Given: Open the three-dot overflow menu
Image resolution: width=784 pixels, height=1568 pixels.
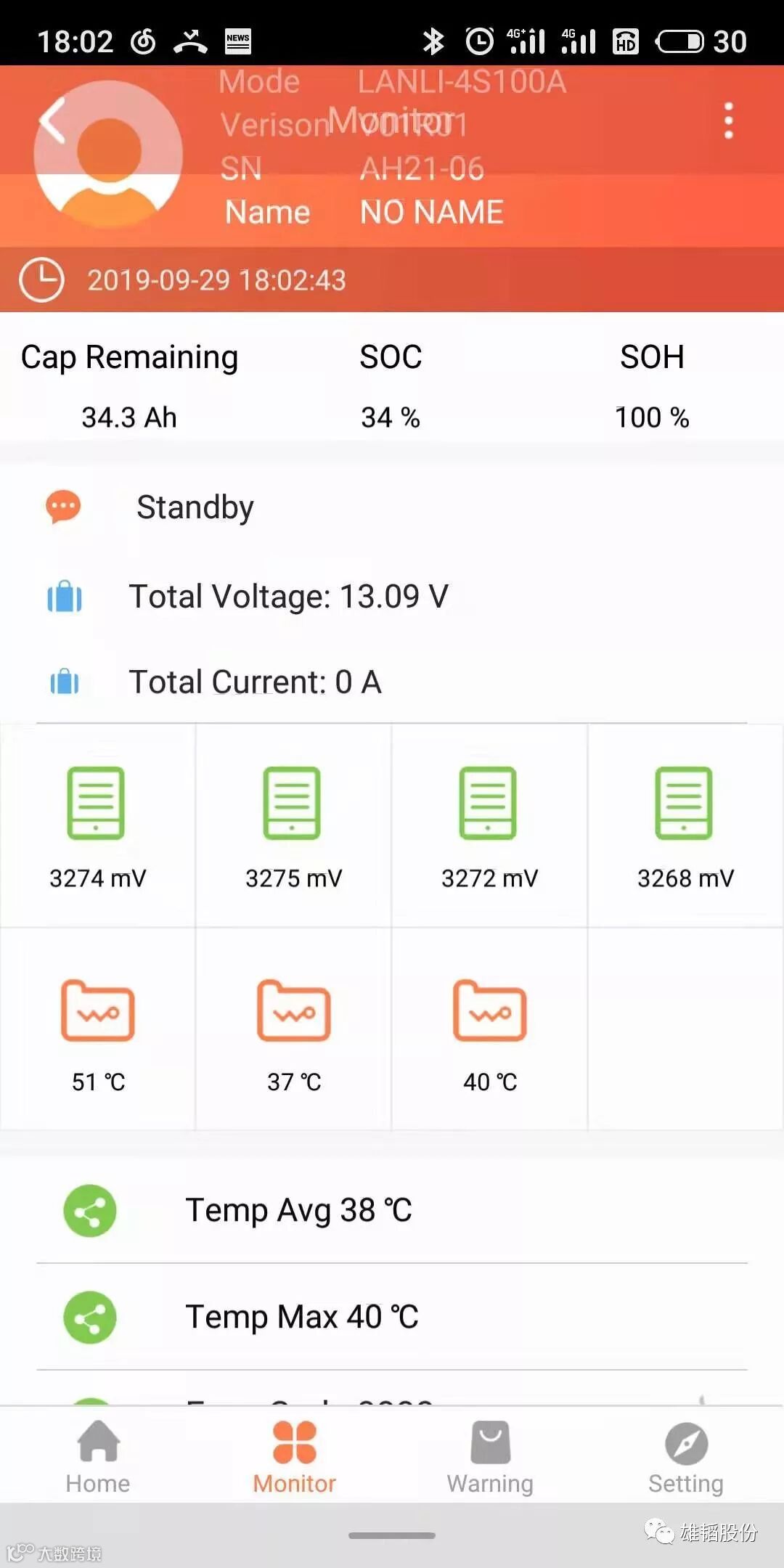Looking at the screenshot, I should 729,120.
